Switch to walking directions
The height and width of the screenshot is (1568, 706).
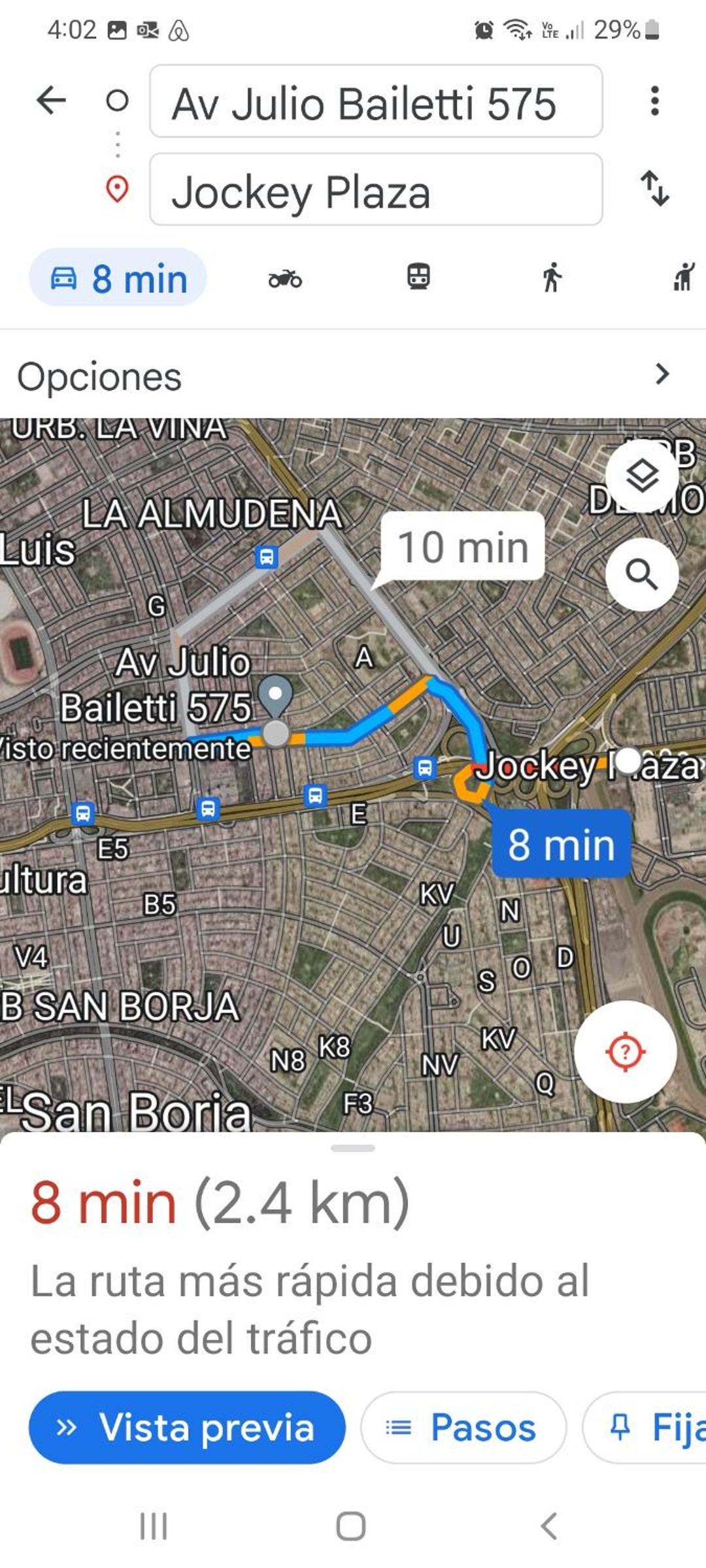(x=552, y=277)
